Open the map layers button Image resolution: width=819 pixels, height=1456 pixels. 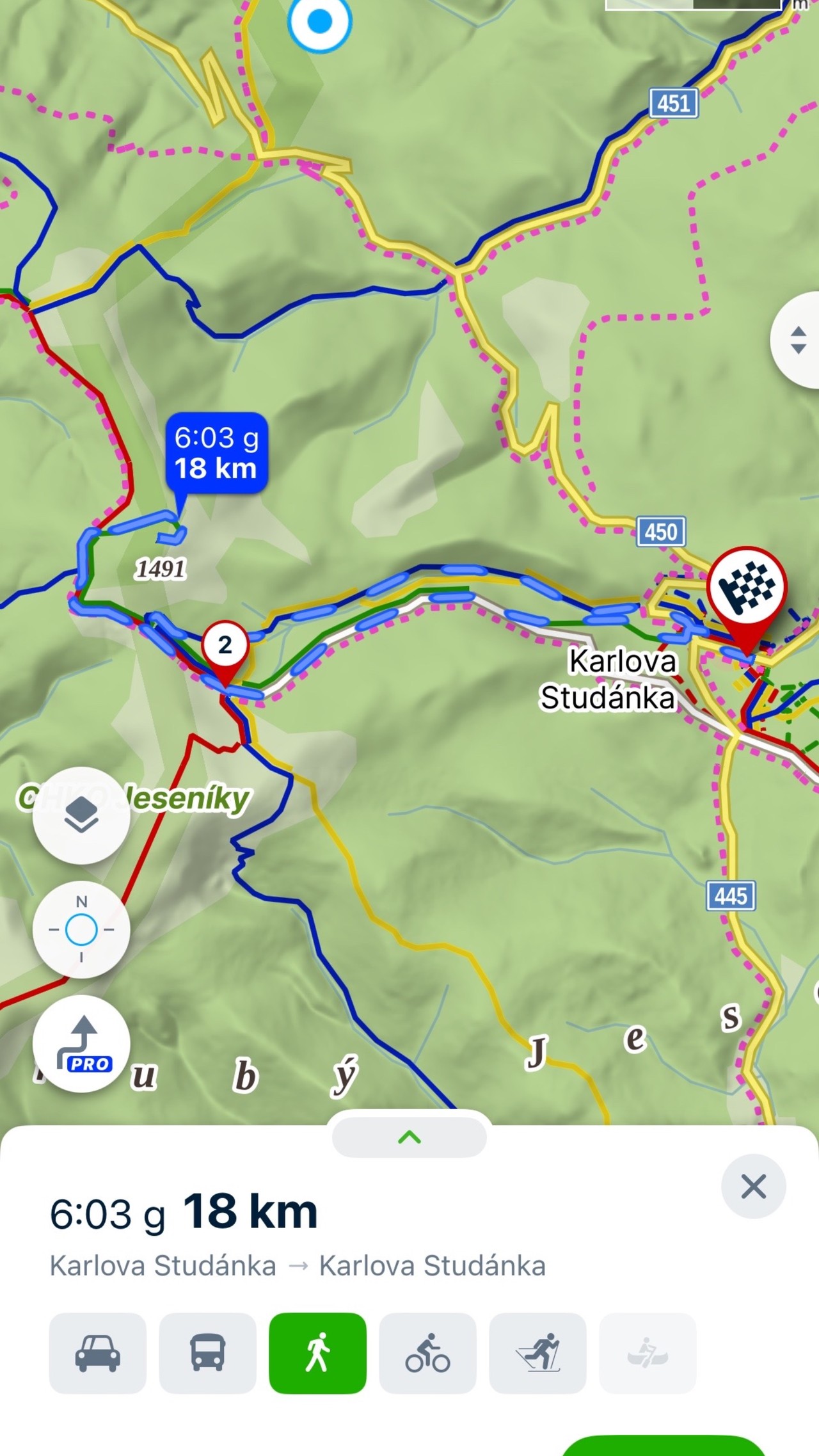(81, 815)
